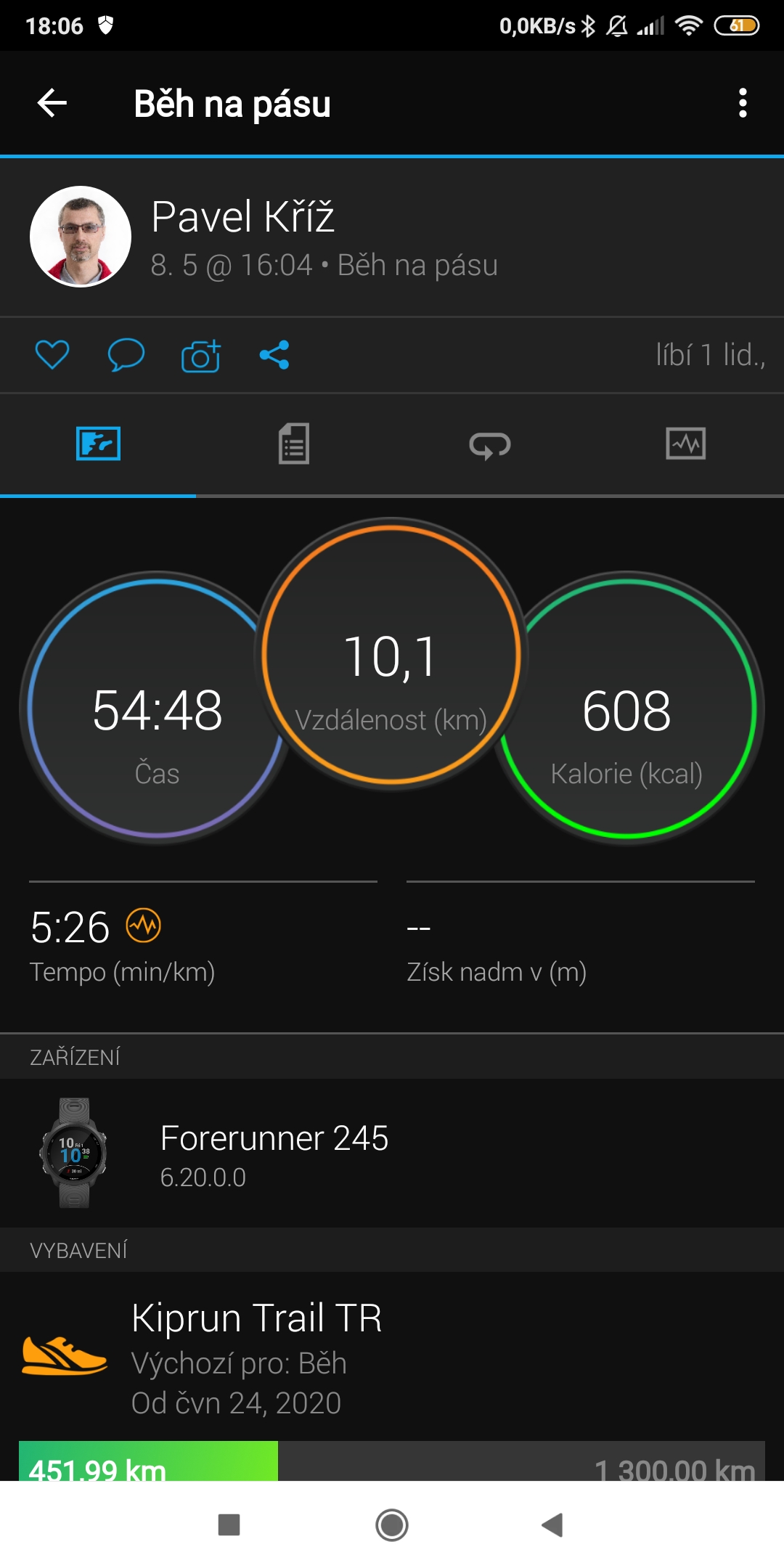Open the comments bubble
This screenshot has width=784, height=1568.
[126, 355]
